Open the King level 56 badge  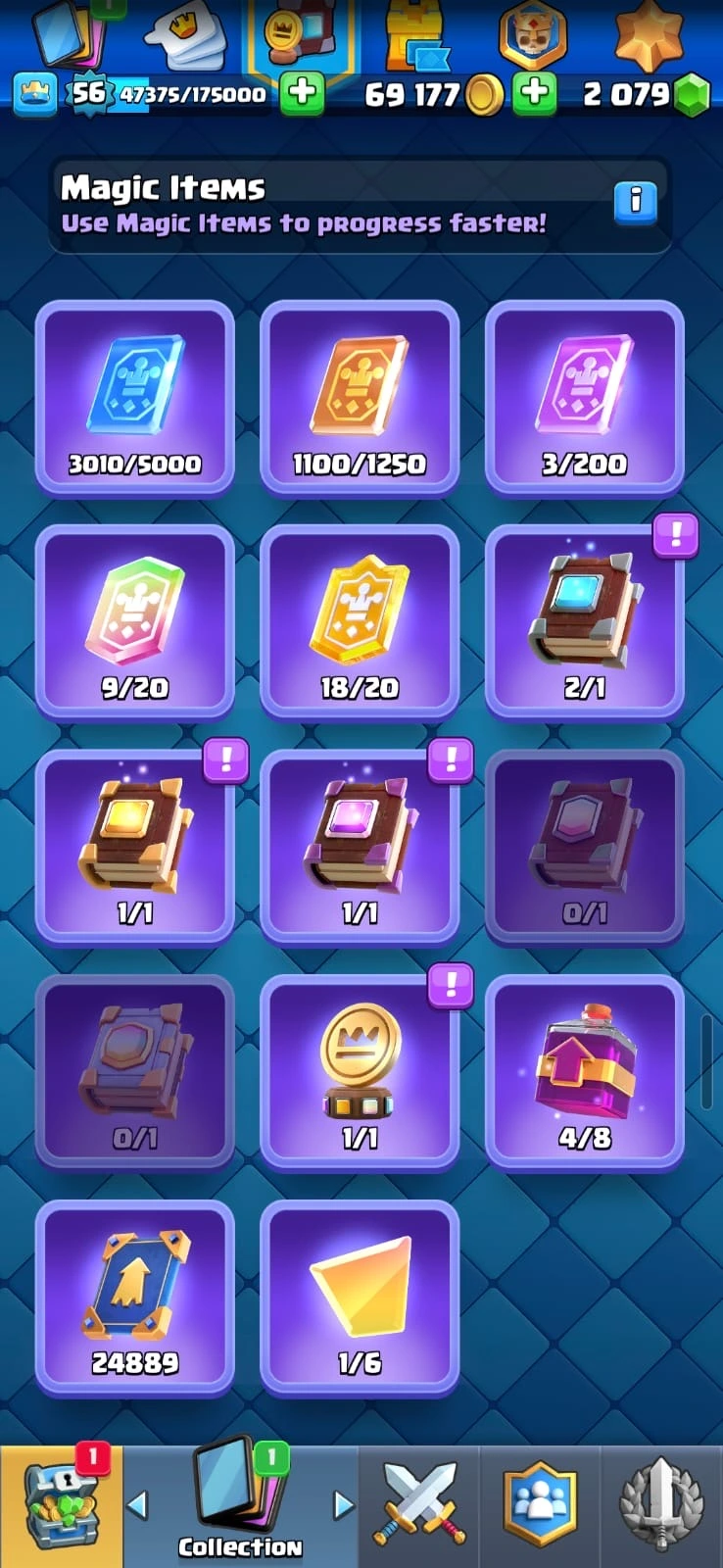coord(87,93)
